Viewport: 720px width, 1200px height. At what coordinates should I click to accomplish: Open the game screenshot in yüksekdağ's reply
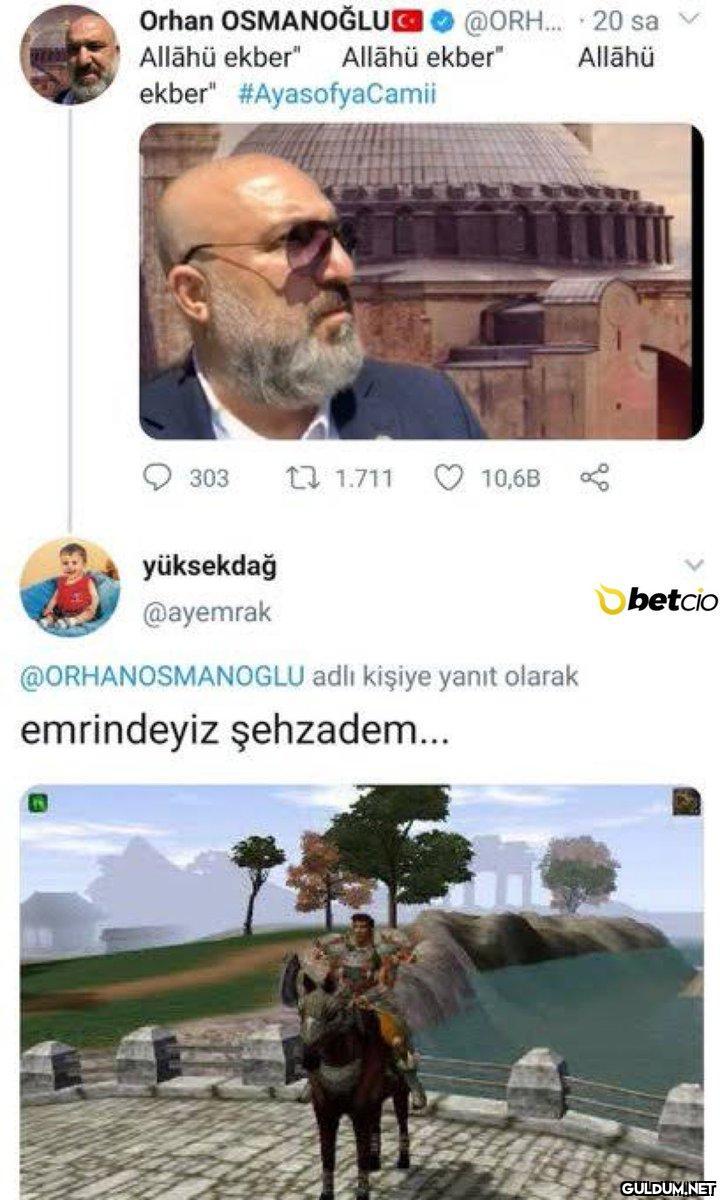(x=360, y=990)
